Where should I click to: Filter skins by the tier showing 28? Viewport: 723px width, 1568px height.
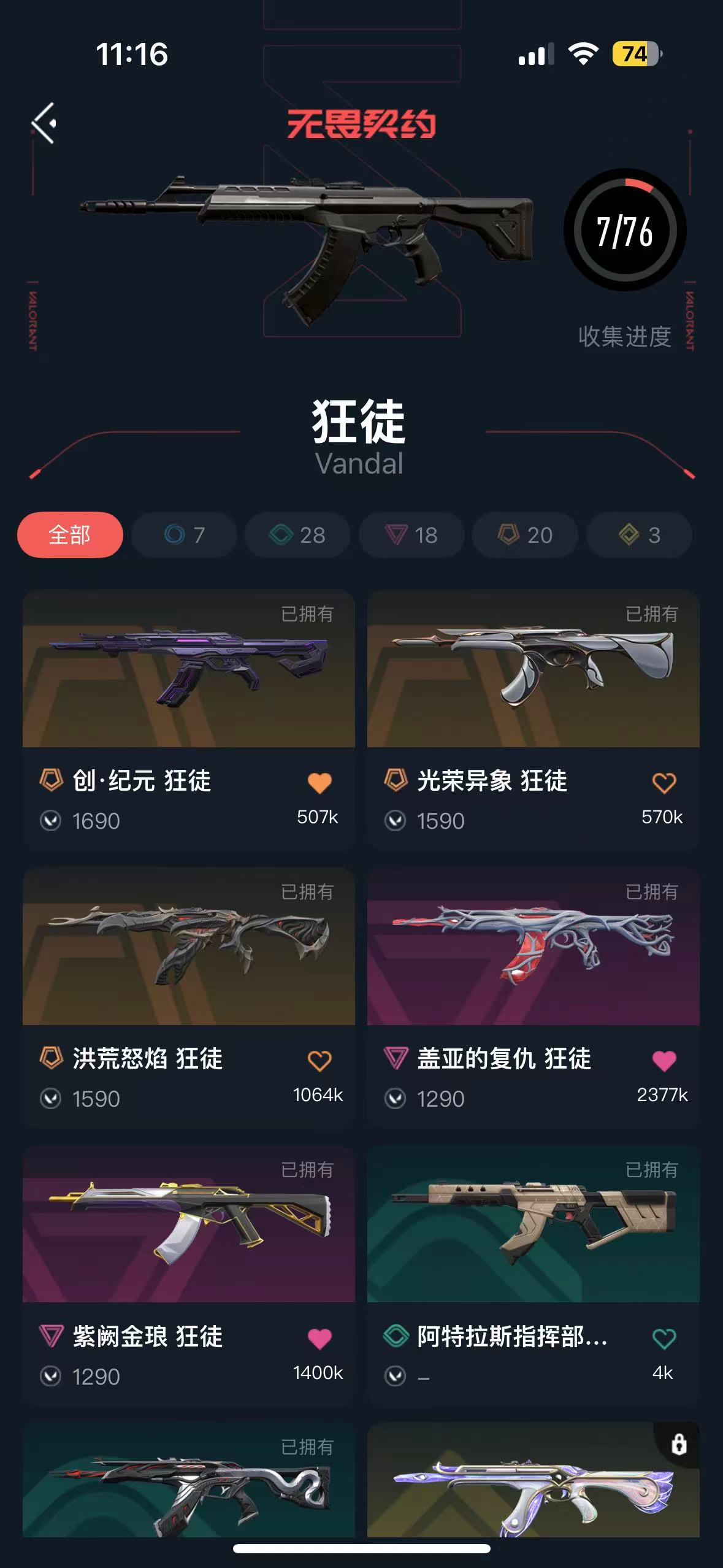click(297, 535)
